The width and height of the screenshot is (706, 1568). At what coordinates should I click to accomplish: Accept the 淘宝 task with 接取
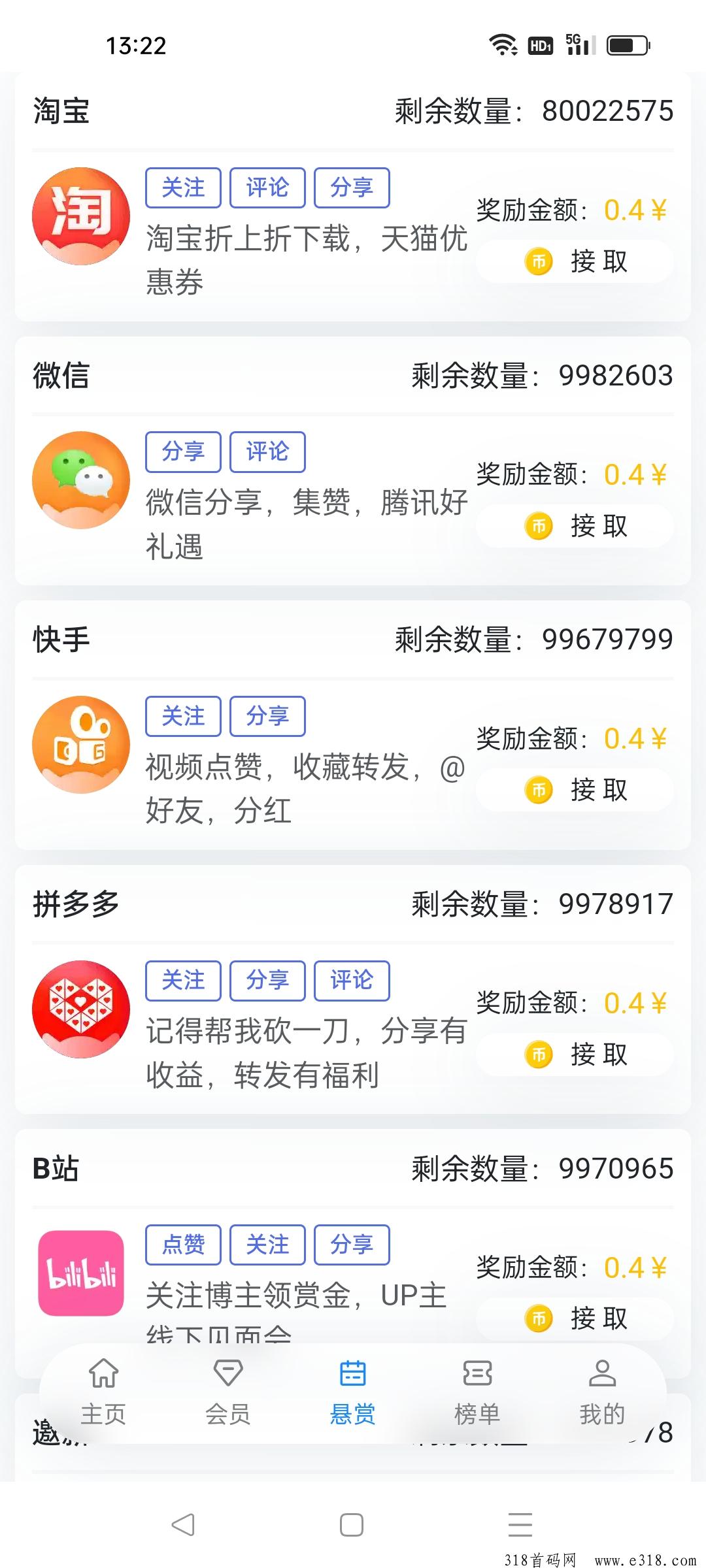click(575, 261)
